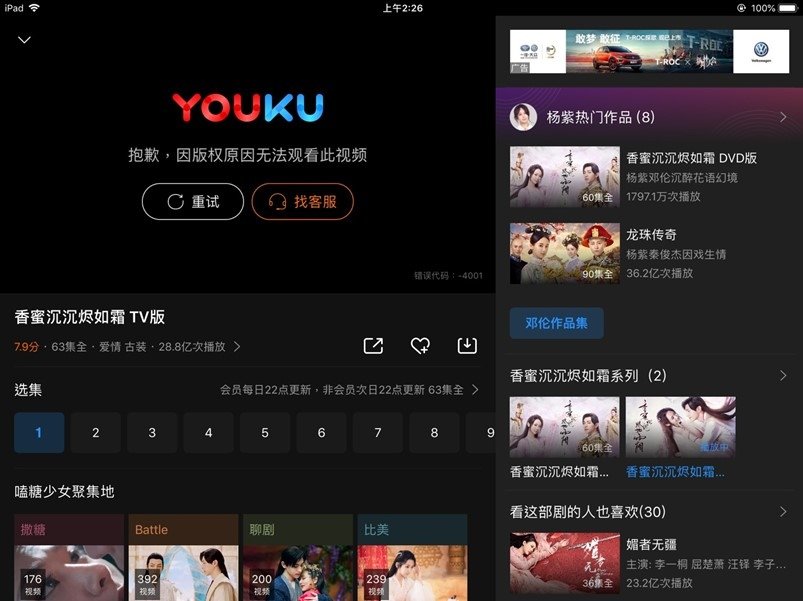Open the Battle video collection
The width and height of the screenshot is (803, 601).
pos(183,557)
